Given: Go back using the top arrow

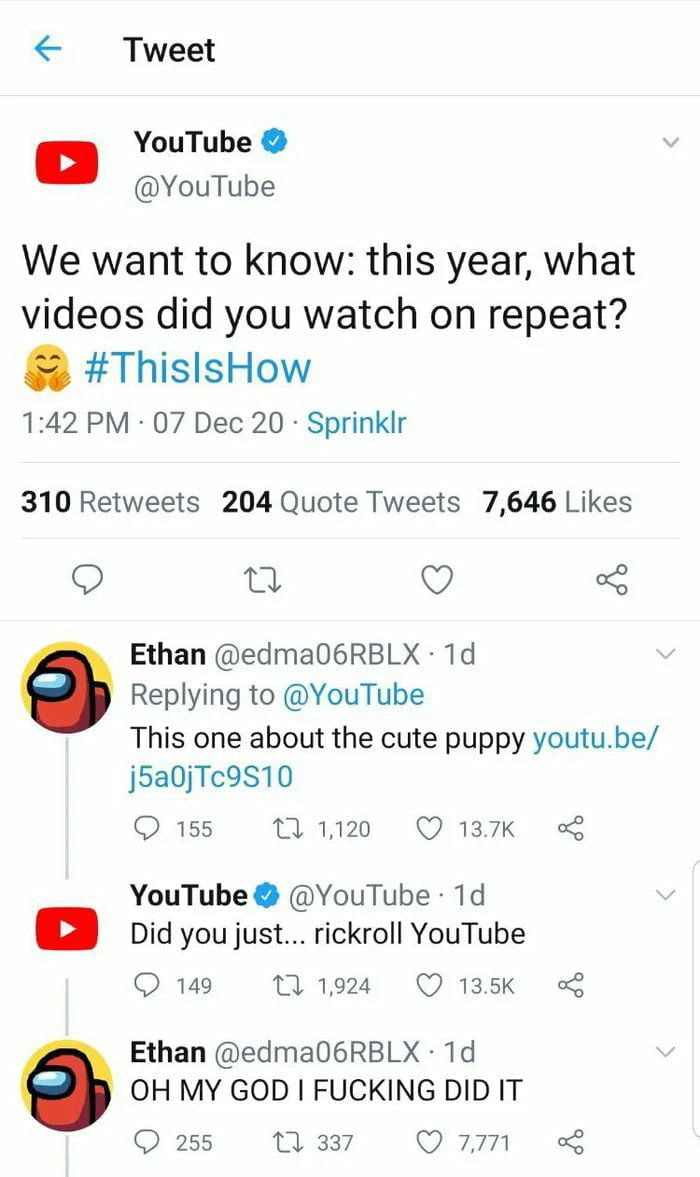Looking at the screenshot, I should [46, 49].
